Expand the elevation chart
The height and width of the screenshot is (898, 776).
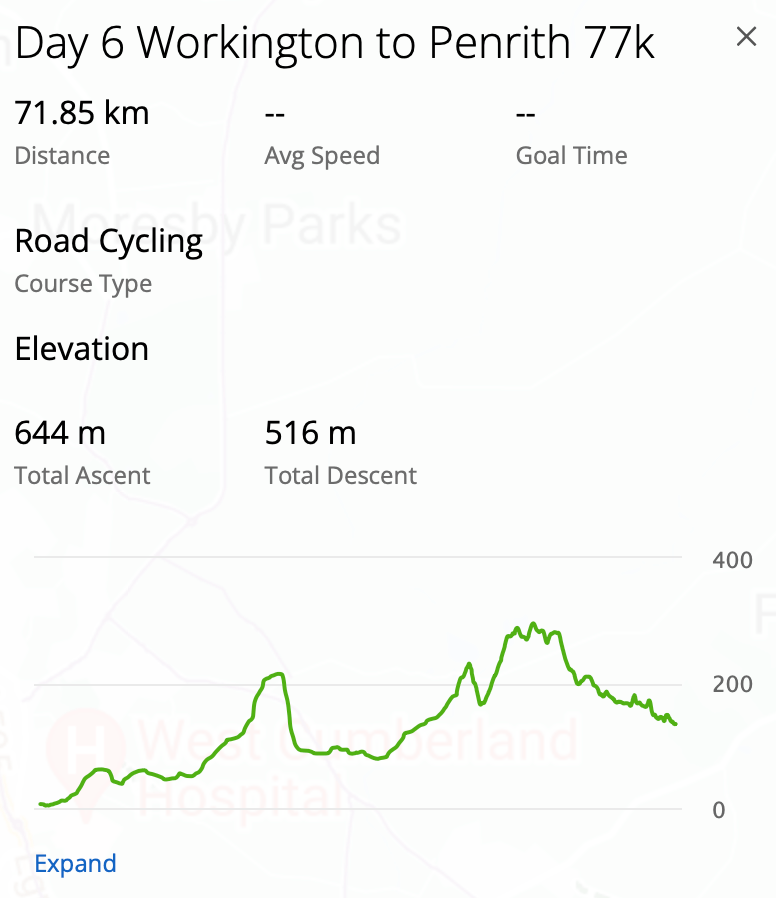coord(75,864)
